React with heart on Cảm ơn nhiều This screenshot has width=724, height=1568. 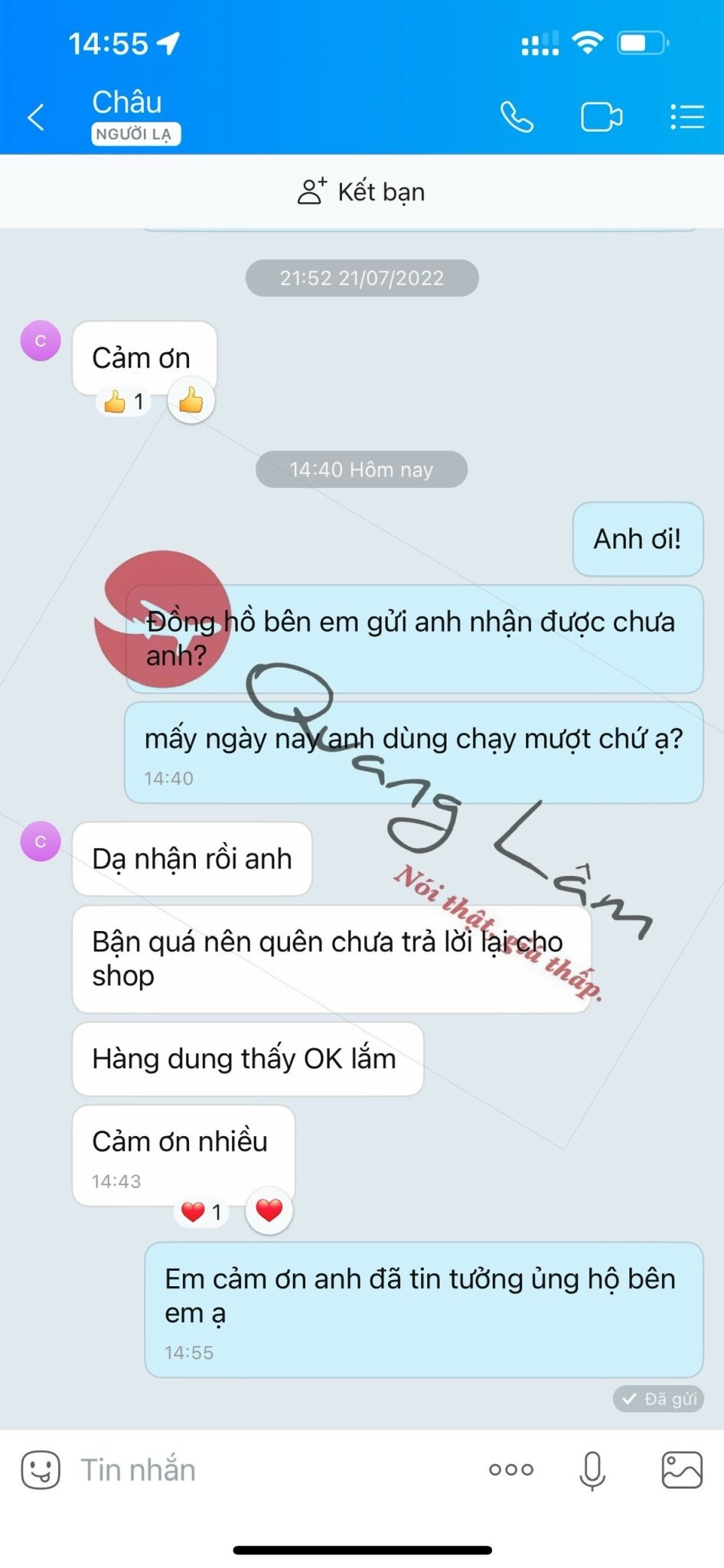pos(269,1210)
